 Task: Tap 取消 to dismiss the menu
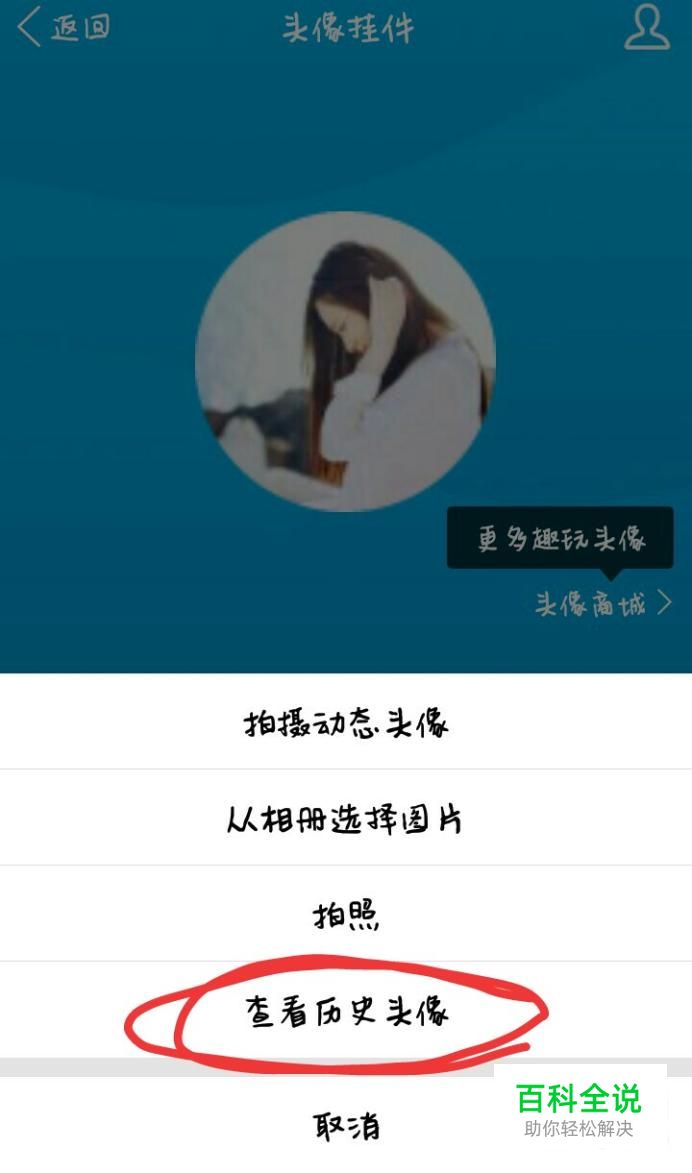(346, 1125)
